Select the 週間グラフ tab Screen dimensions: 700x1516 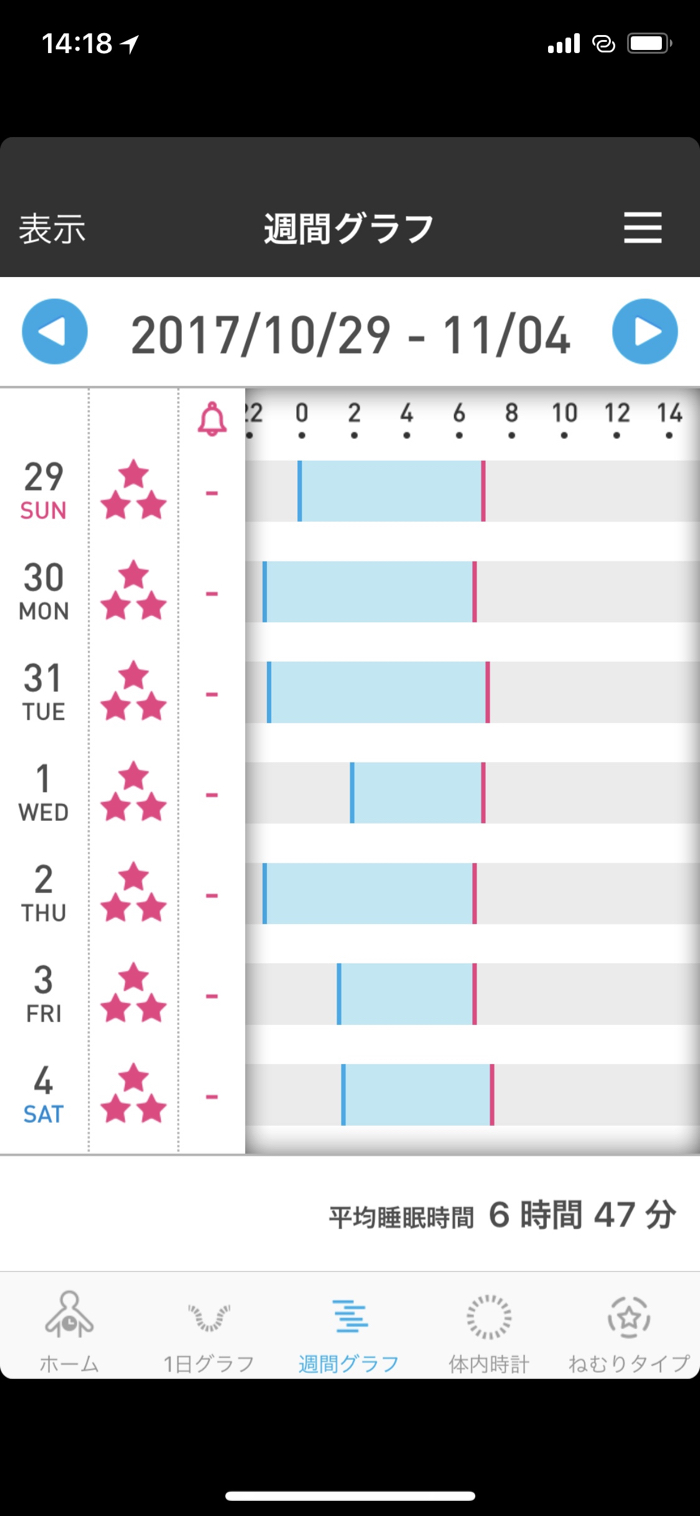pos(349,1331)
